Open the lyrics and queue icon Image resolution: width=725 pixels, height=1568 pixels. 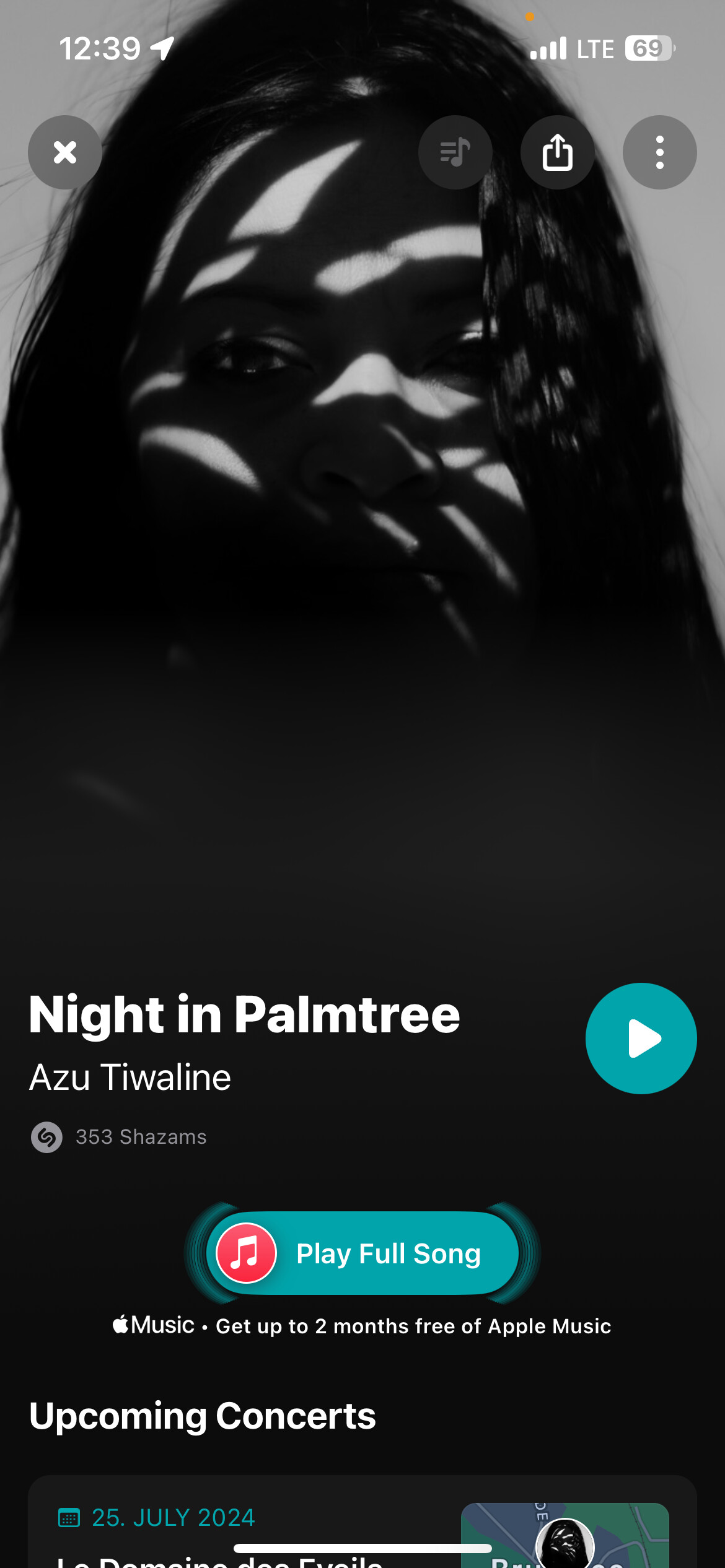[x=455, y=152]
